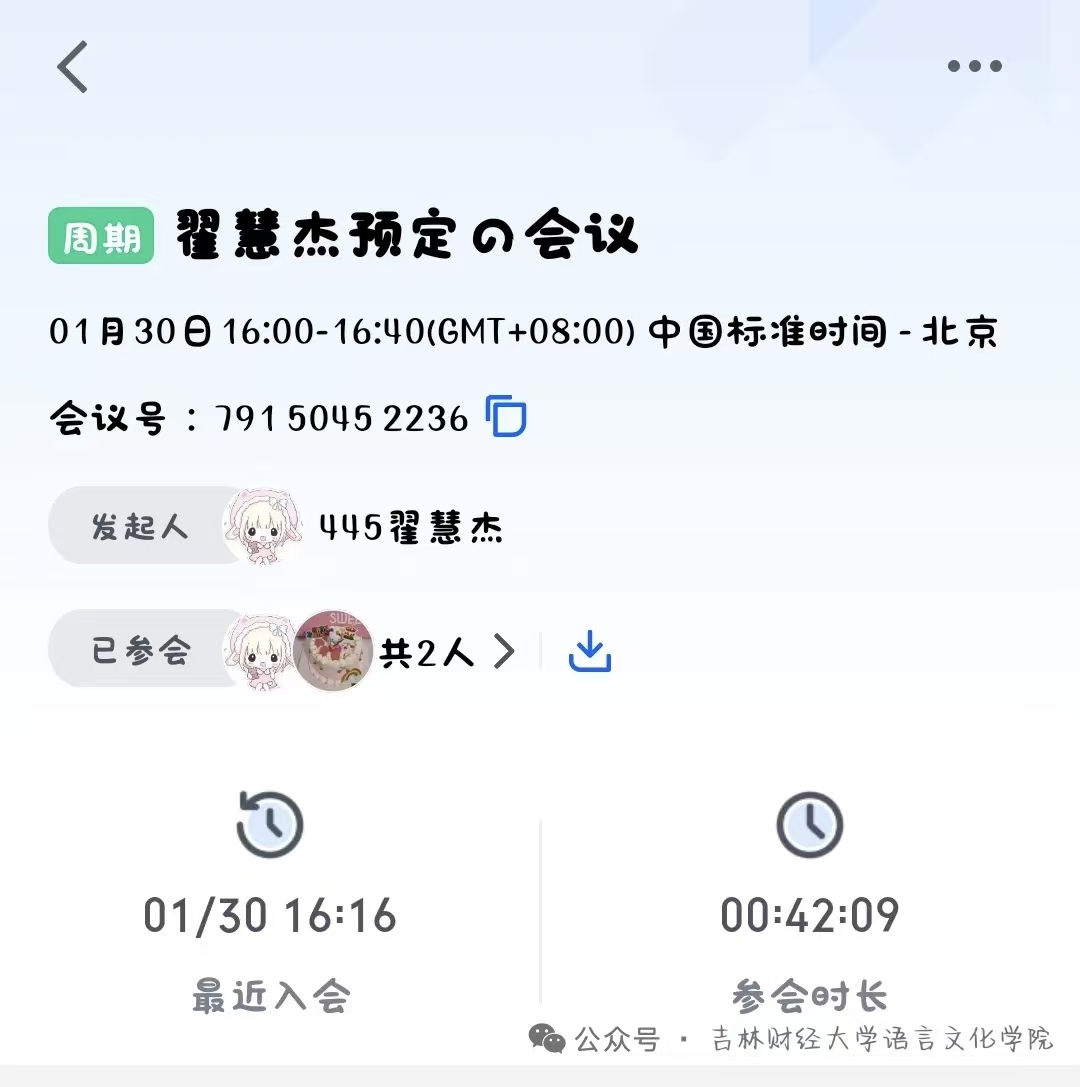This screenshot has width=1080, height=1087.
Task: Go back using the top-left arrow
Action: tap(72, 67)
